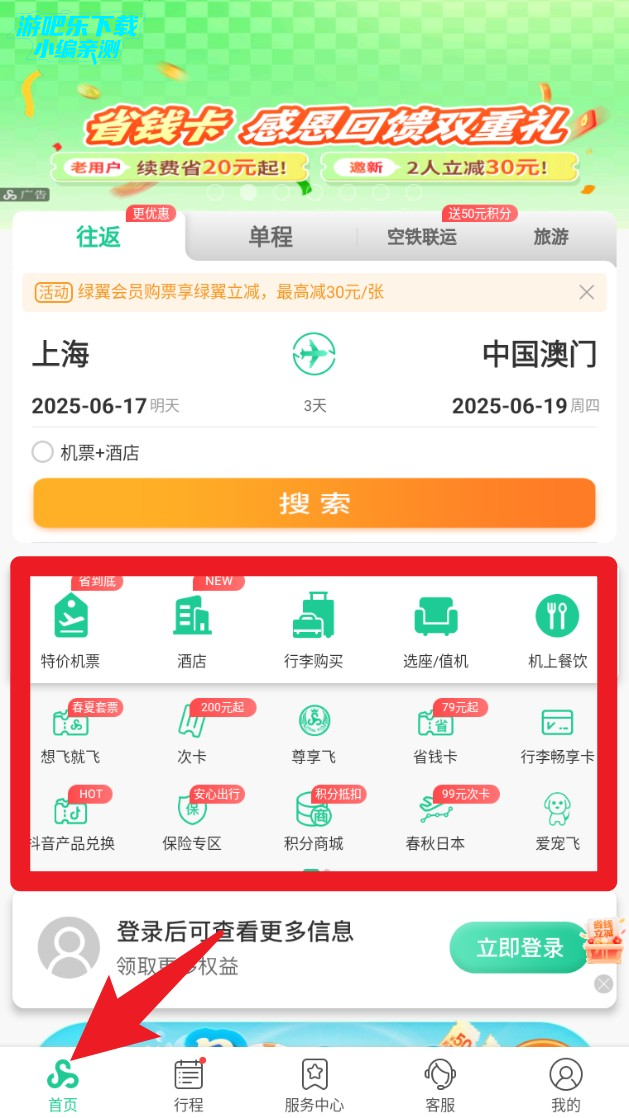This screenshot has width=629, height=1118.
Task: Swap departure and destination cities
Action: pos(313,354)
